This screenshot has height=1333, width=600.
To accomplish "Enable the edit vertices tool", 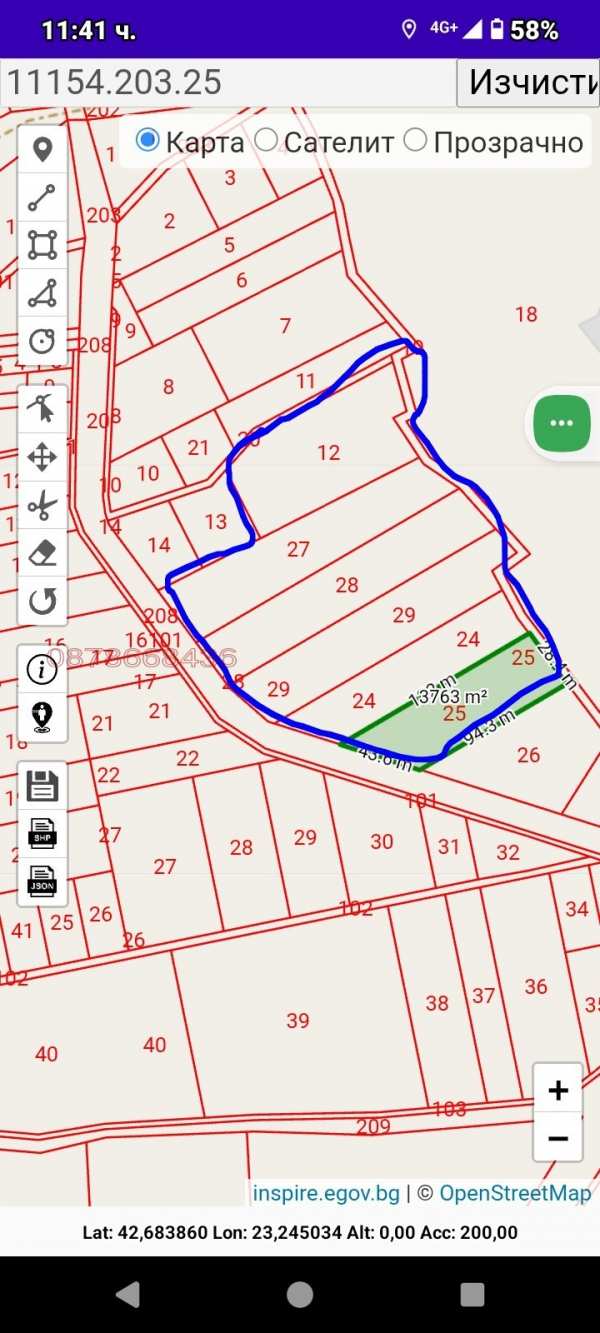I will [42, 409].
